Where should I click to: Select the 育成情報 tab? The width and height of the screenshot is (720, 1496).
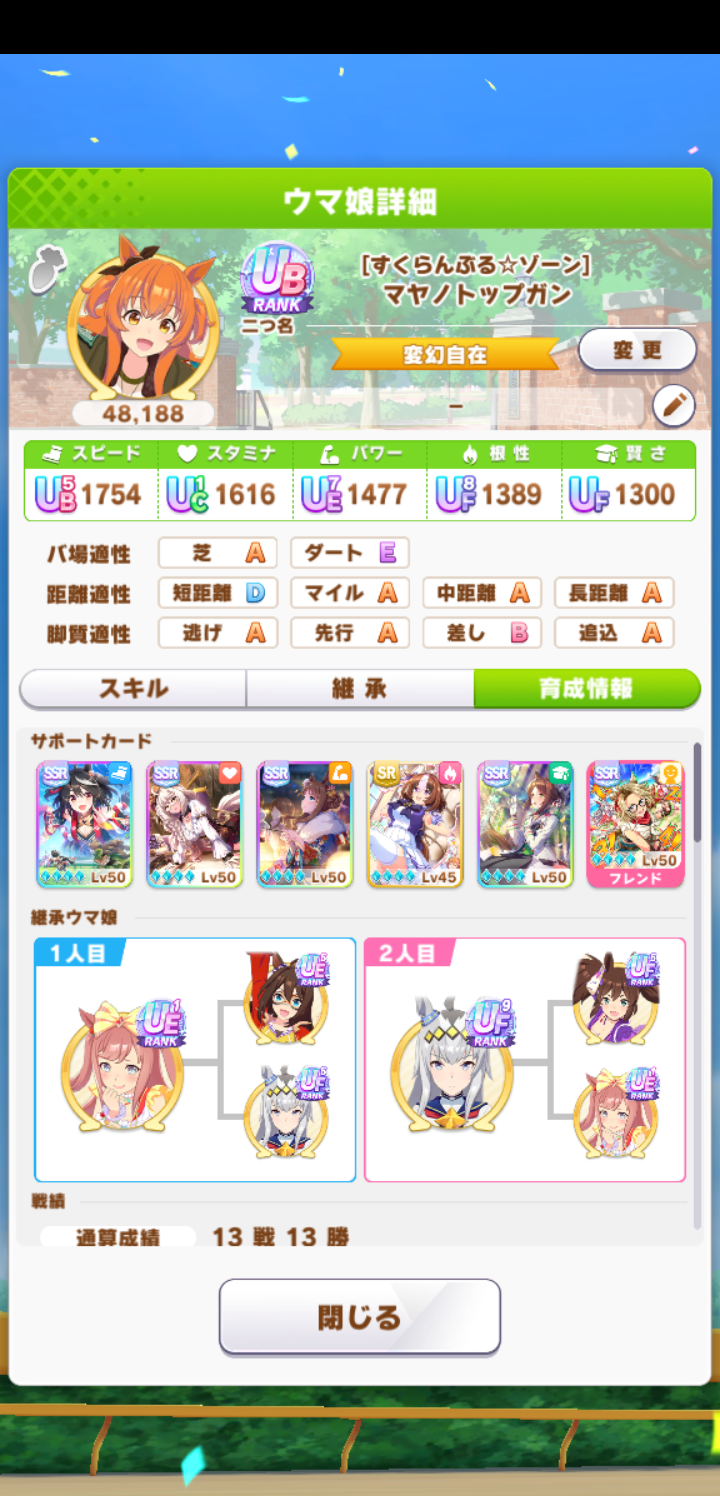[x=587, y=689]
